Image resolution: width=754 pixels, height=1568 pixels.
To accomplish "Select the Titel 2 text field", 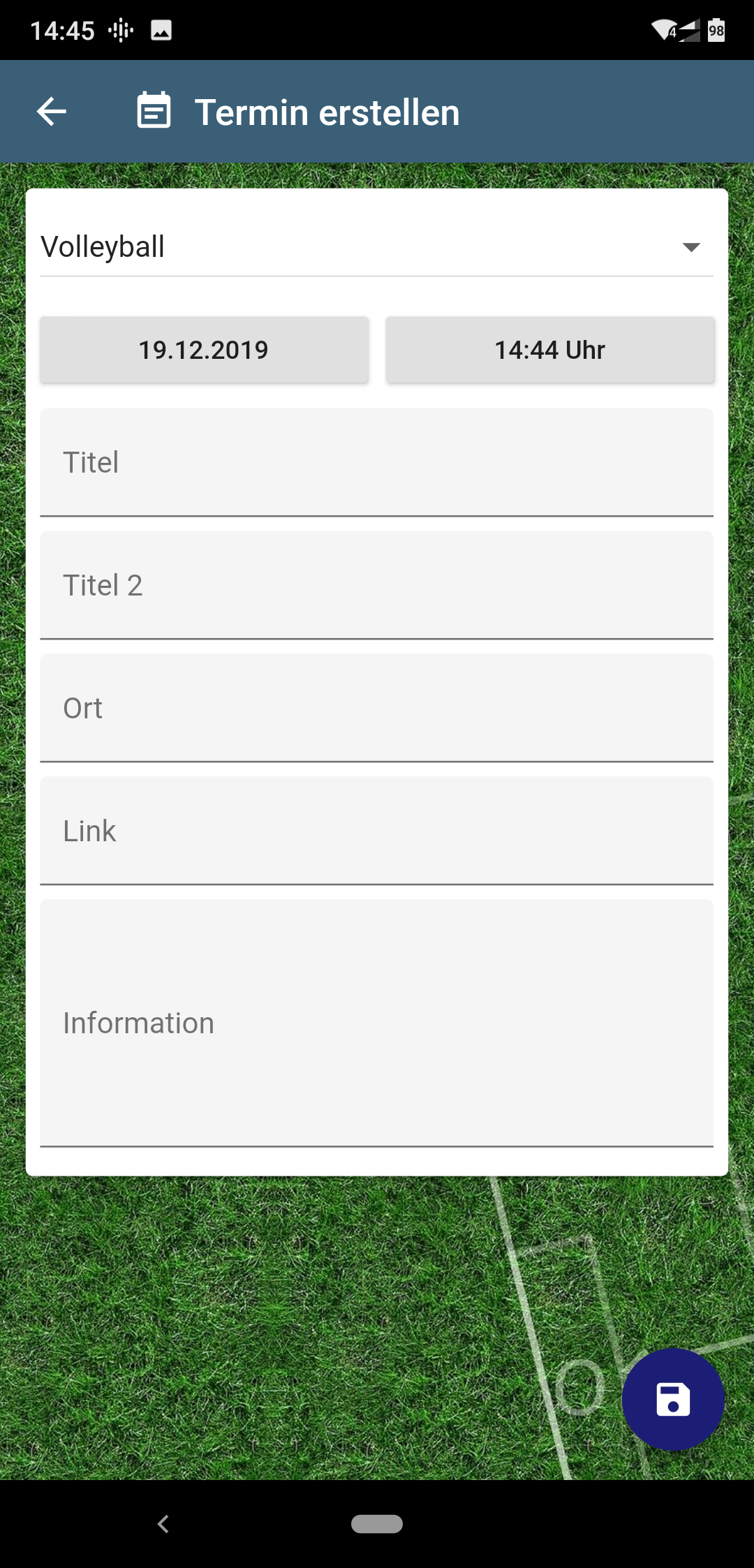I will (377, 585).
